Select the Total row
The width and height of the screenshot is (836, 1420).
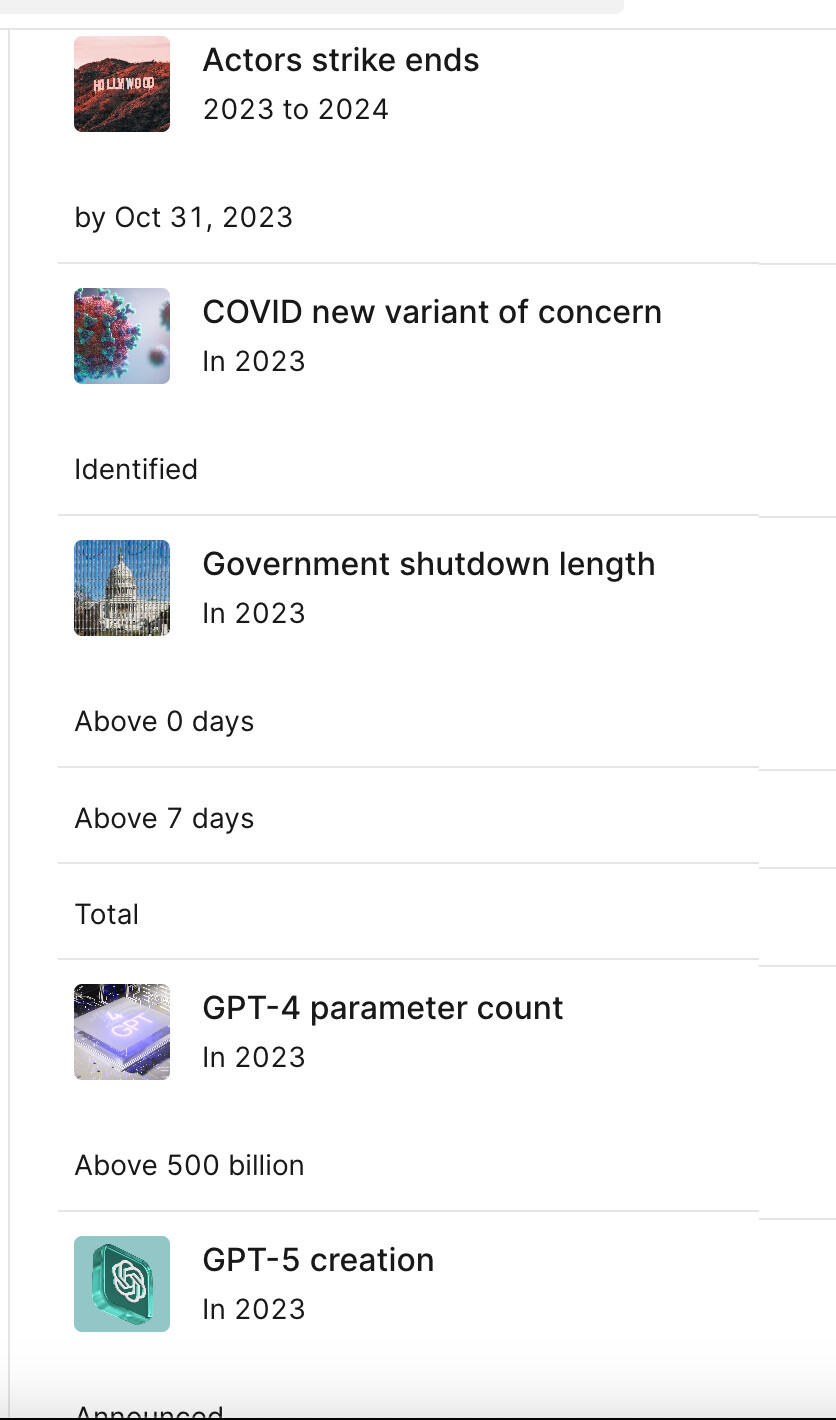click(107, 914)
